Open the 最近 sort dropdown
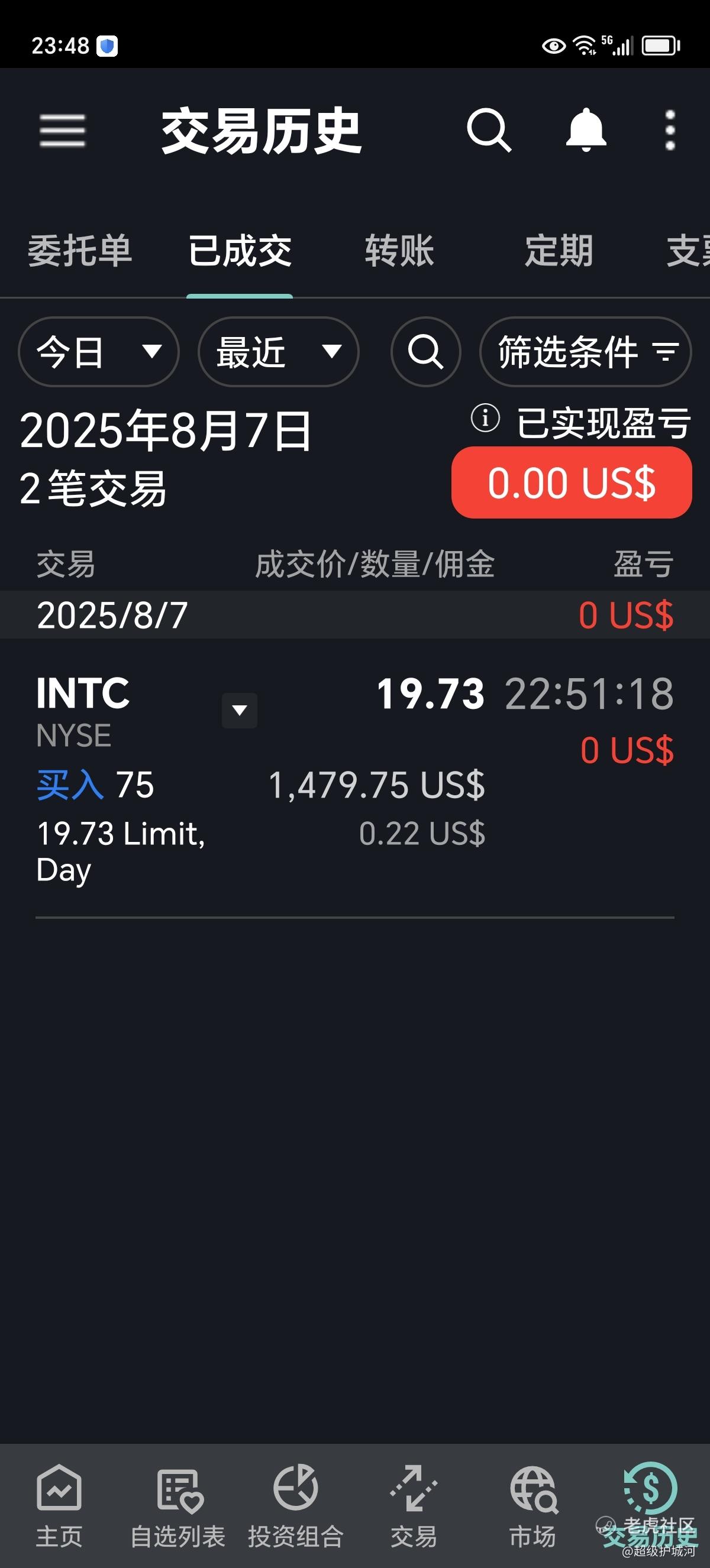Screen dimensions: 710x1568 pos(278,352)
